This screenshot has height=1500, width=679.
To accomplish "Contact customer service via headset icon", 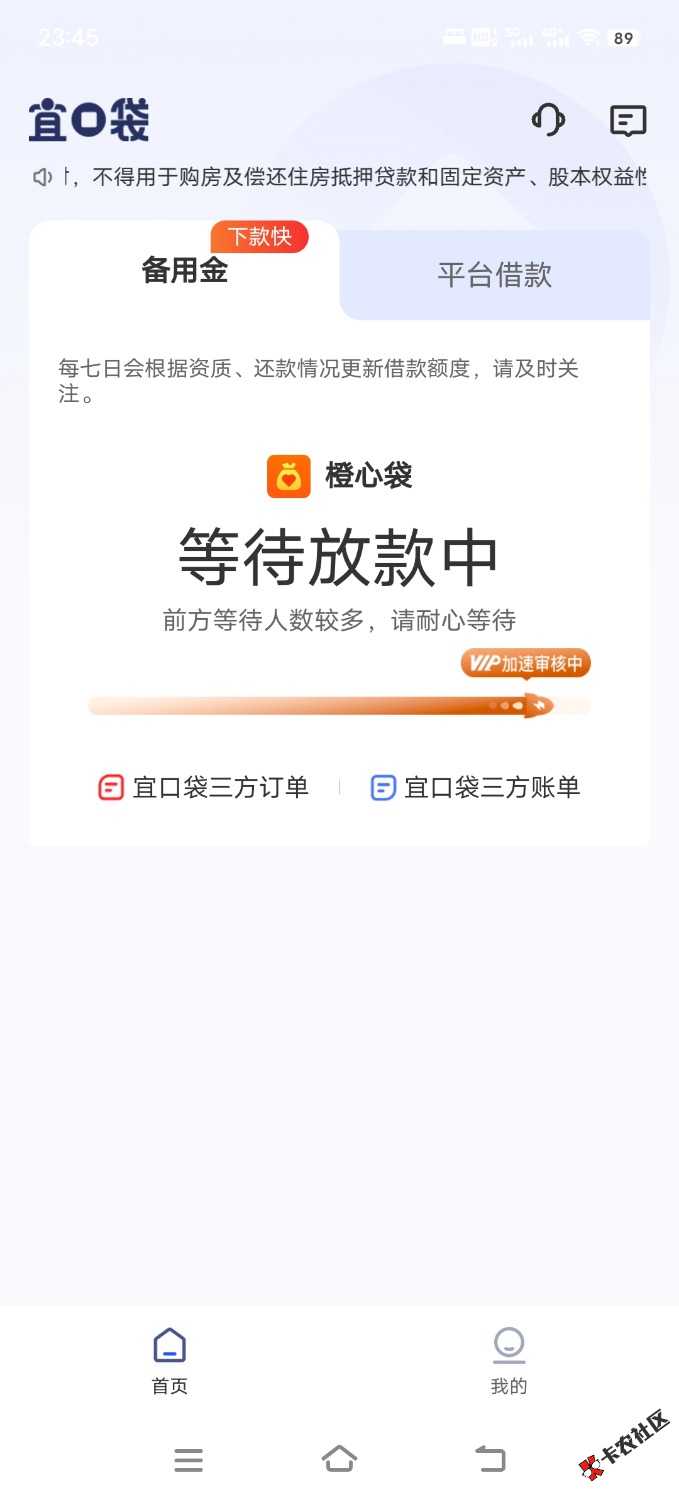I will click(x=548, y=121).
